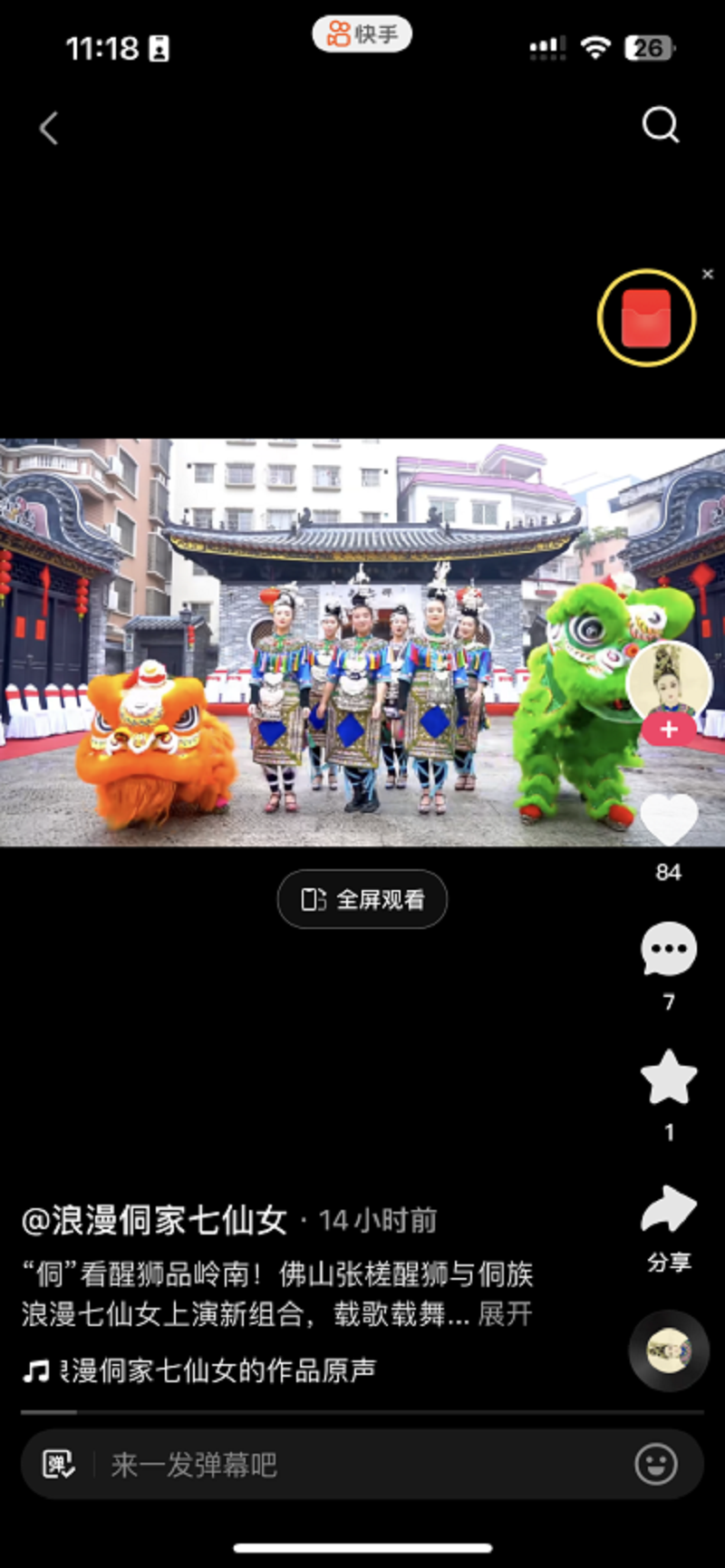The image size is (725, 1568).
Task: Open the creator's avatar on the video
Action: coord(669,680)
